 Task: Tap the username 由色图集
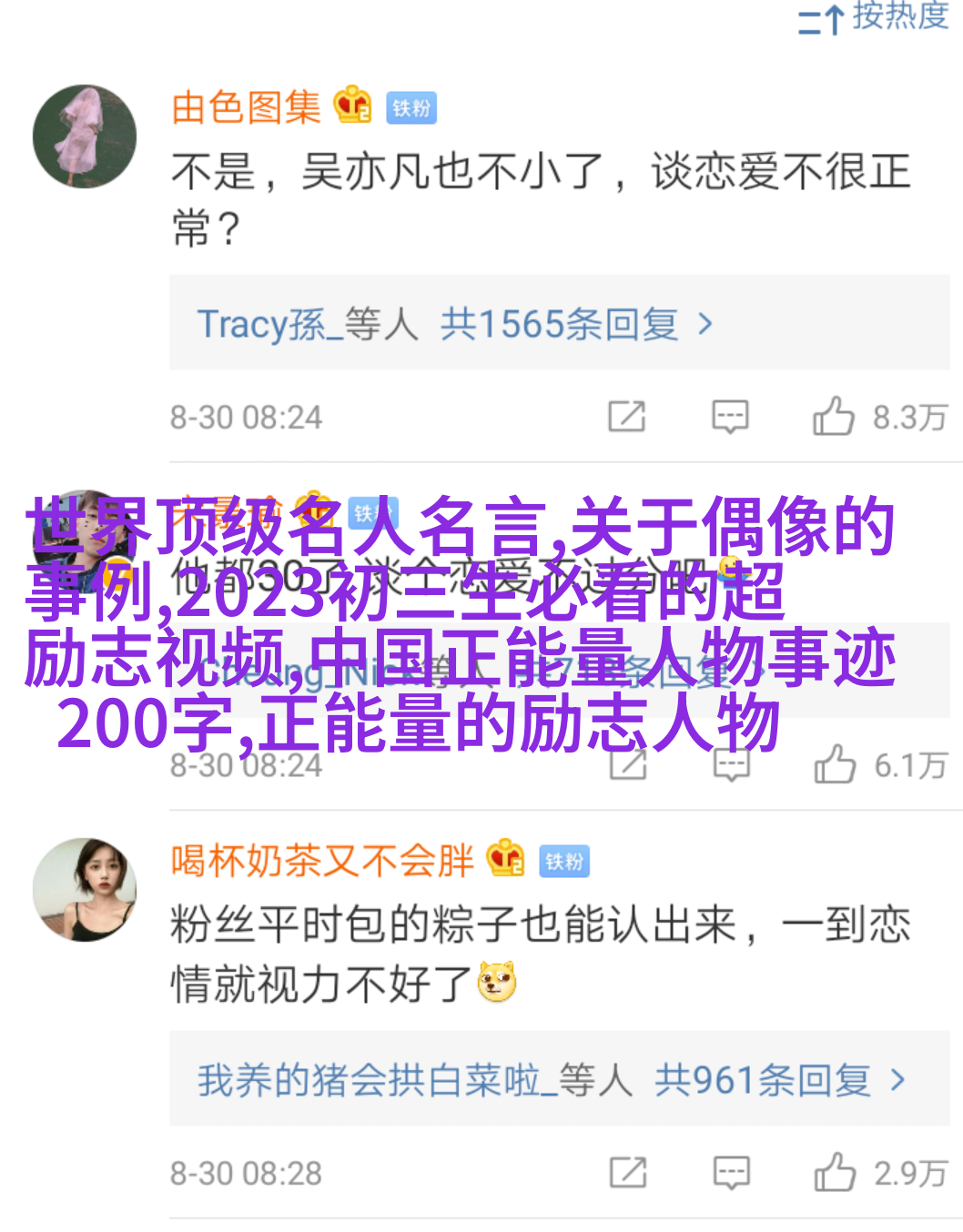247,107
